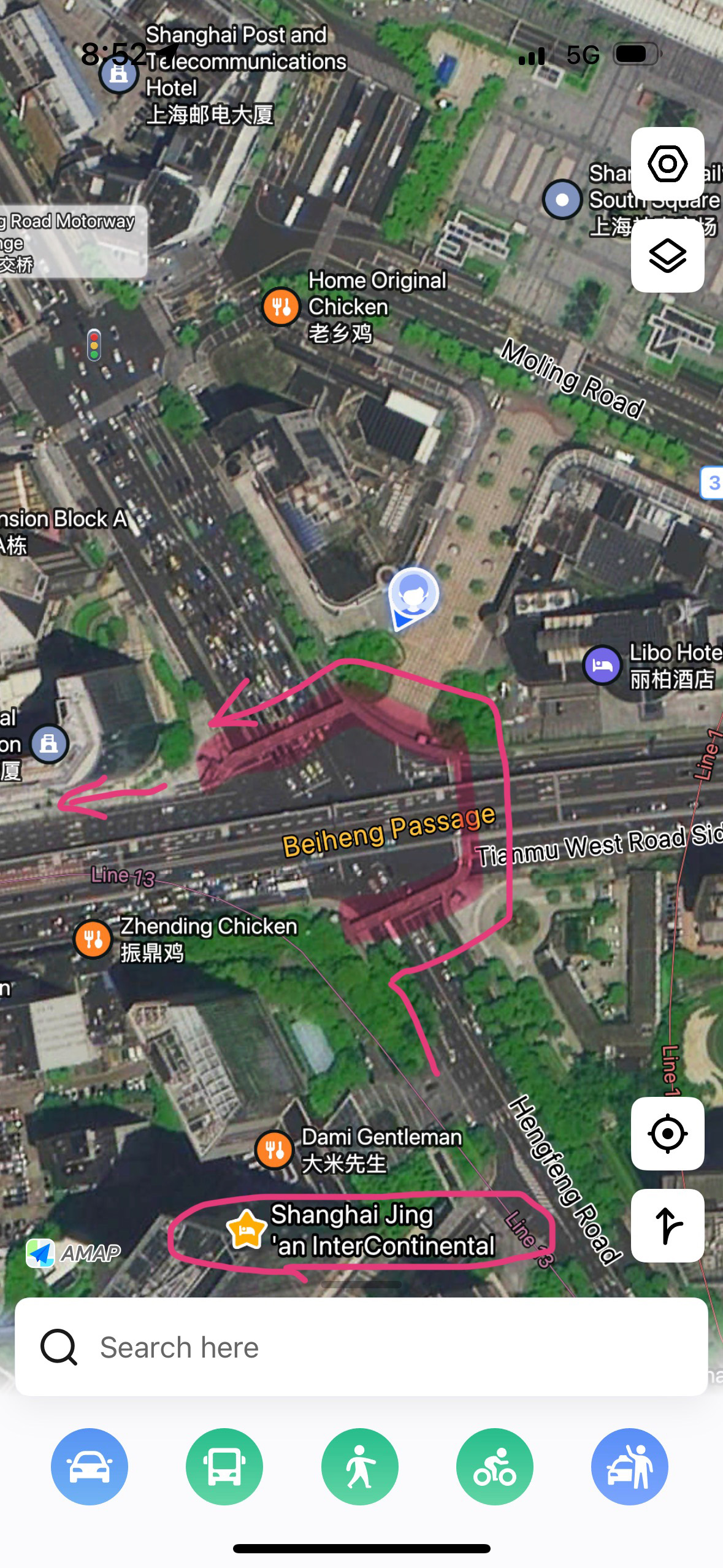723x1568 pixels.
Task: Tap the Search here field
Action: (x=361, y=1348)
